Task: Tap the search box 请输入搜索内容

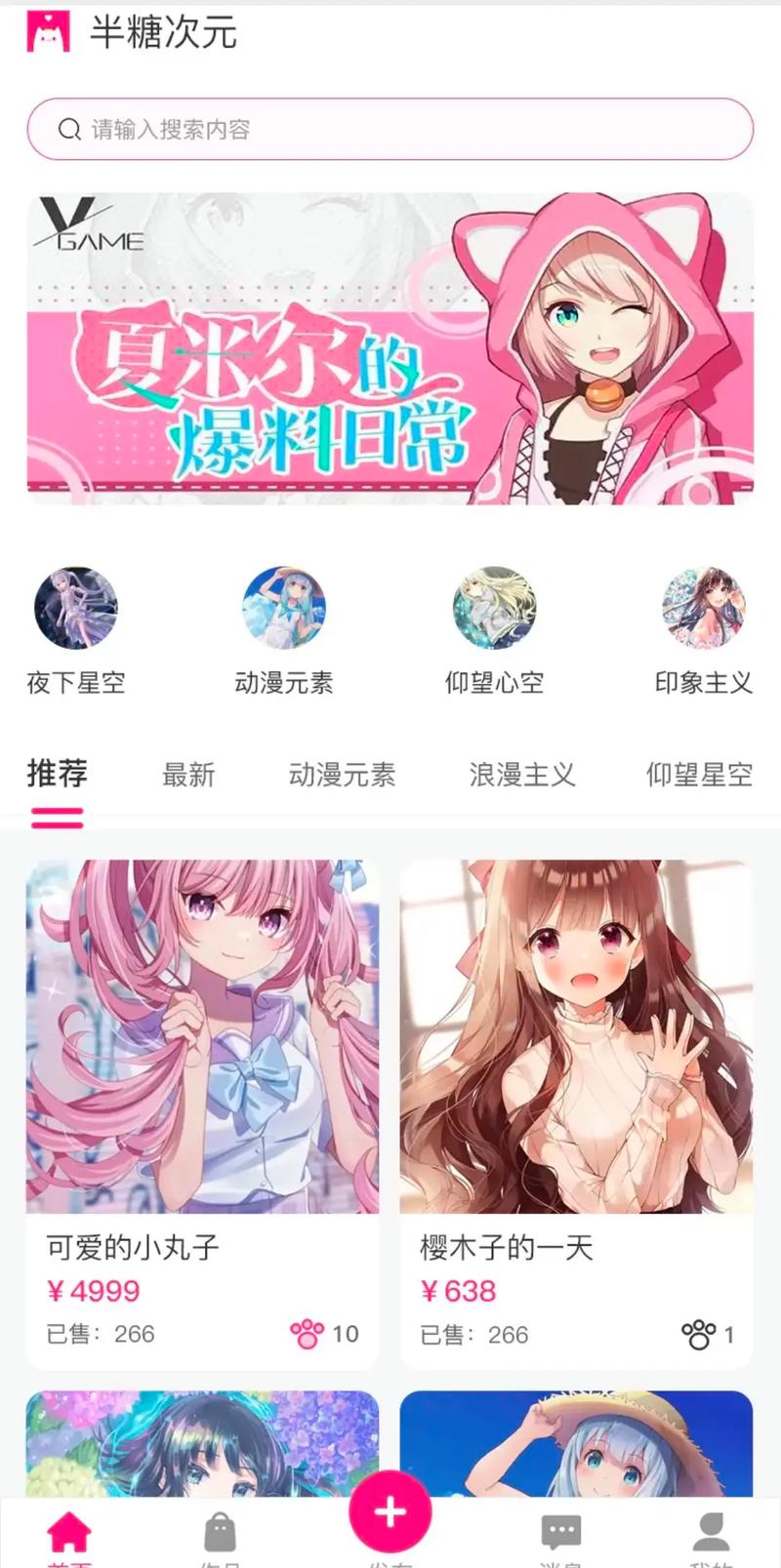Action: coord(390,129)
